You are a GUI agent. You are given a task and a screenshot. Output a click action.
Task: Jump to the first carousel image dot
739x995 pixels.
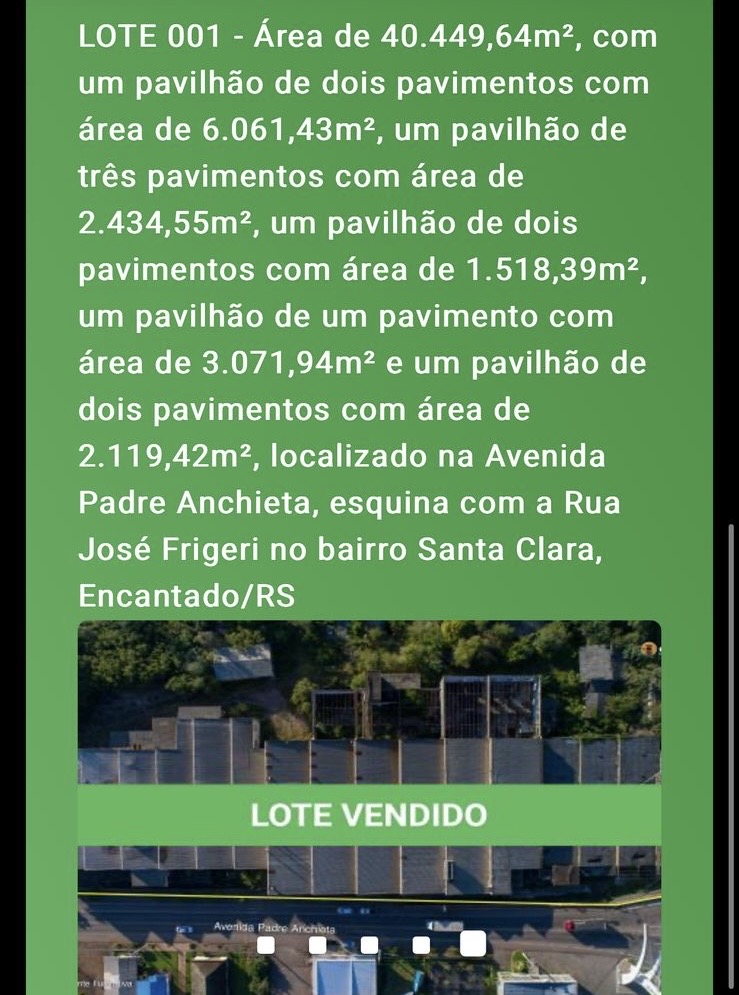coord(266,945)
